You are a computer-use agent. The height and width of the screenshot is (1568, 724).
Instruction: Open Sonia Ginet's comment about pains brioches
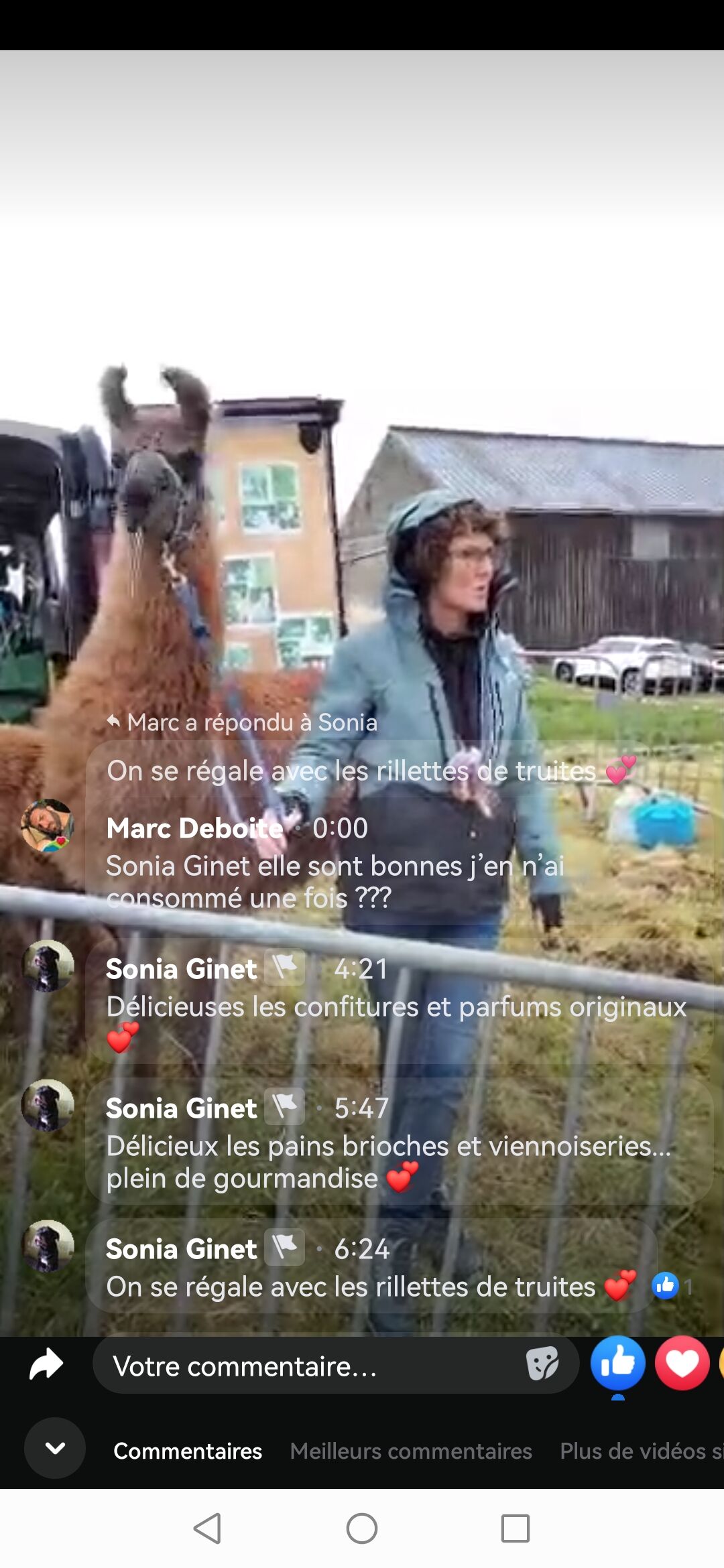tap(399, 1141)
